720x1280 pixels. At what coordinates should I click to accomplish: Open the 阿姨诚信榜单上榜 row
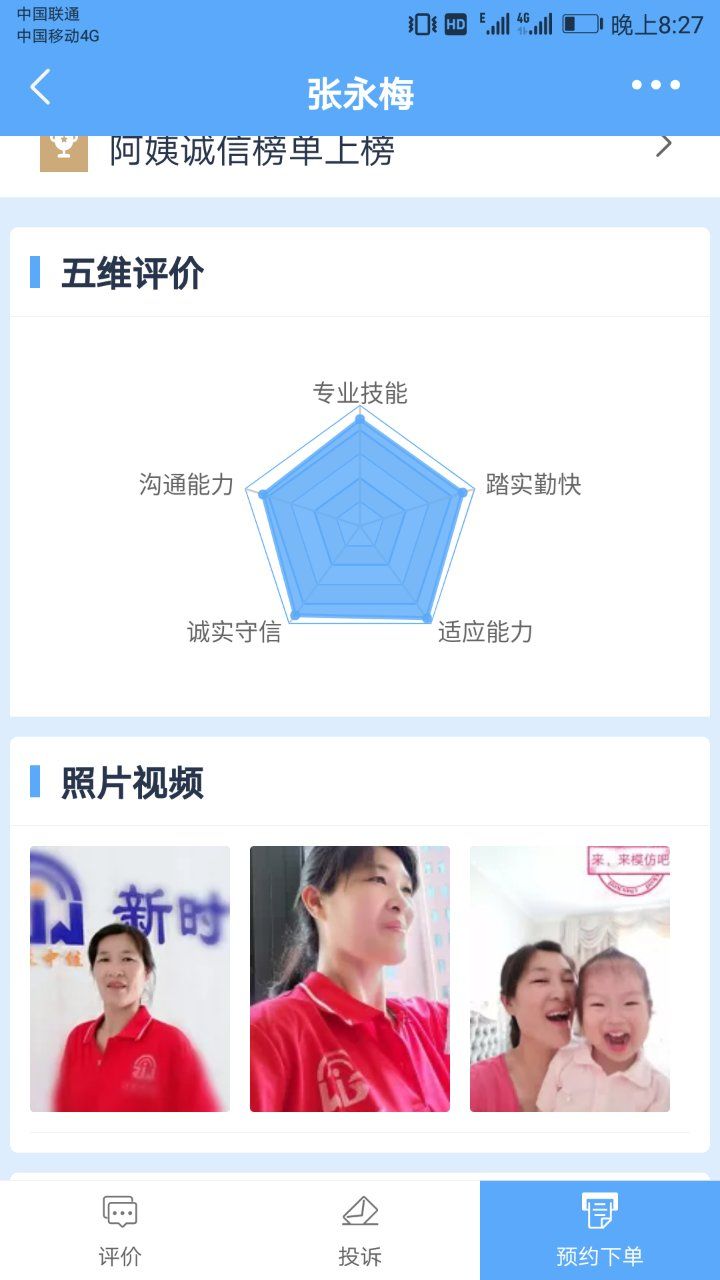(360, 152)
